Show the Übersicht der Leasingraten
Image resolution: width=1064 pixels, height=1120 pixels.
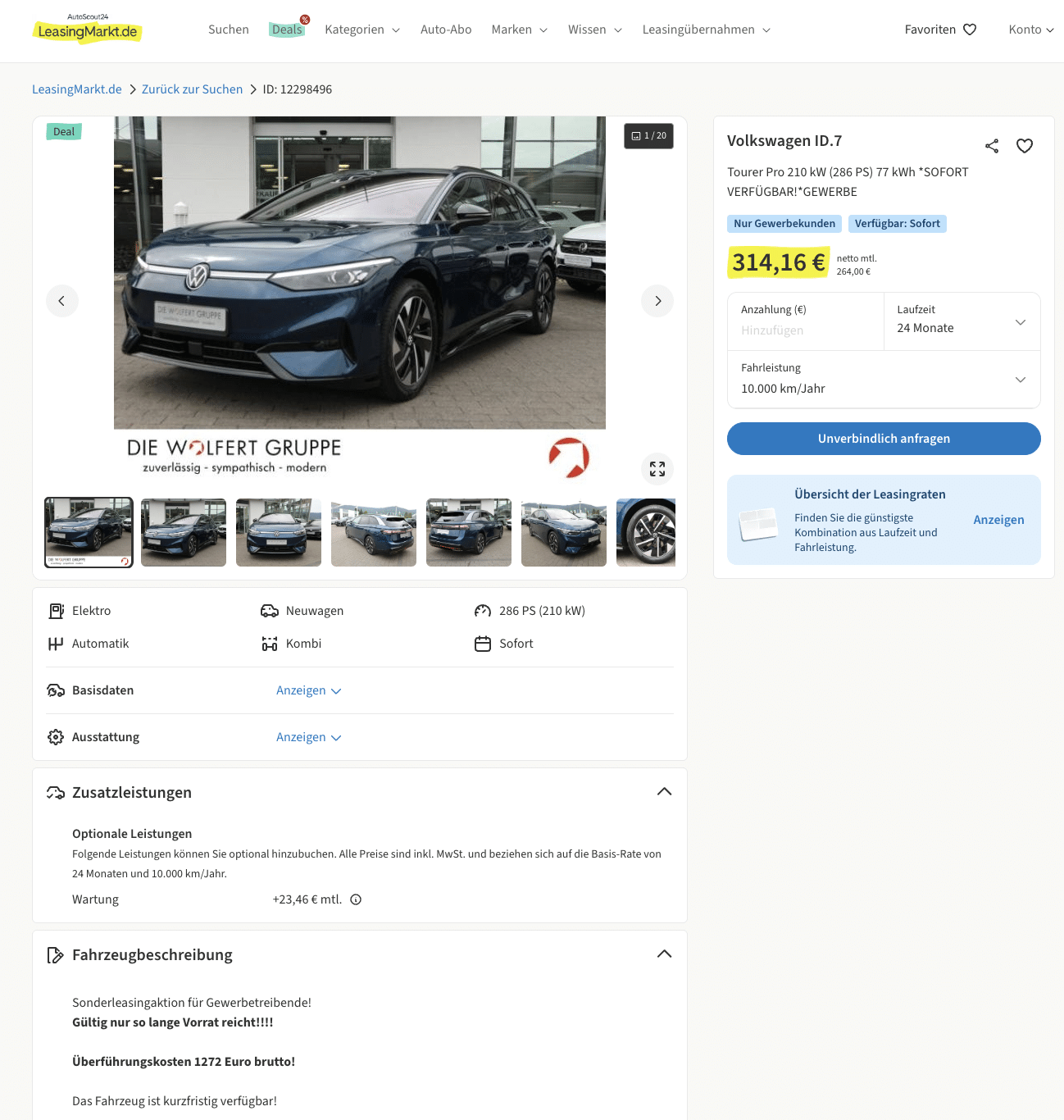[998, 520]
